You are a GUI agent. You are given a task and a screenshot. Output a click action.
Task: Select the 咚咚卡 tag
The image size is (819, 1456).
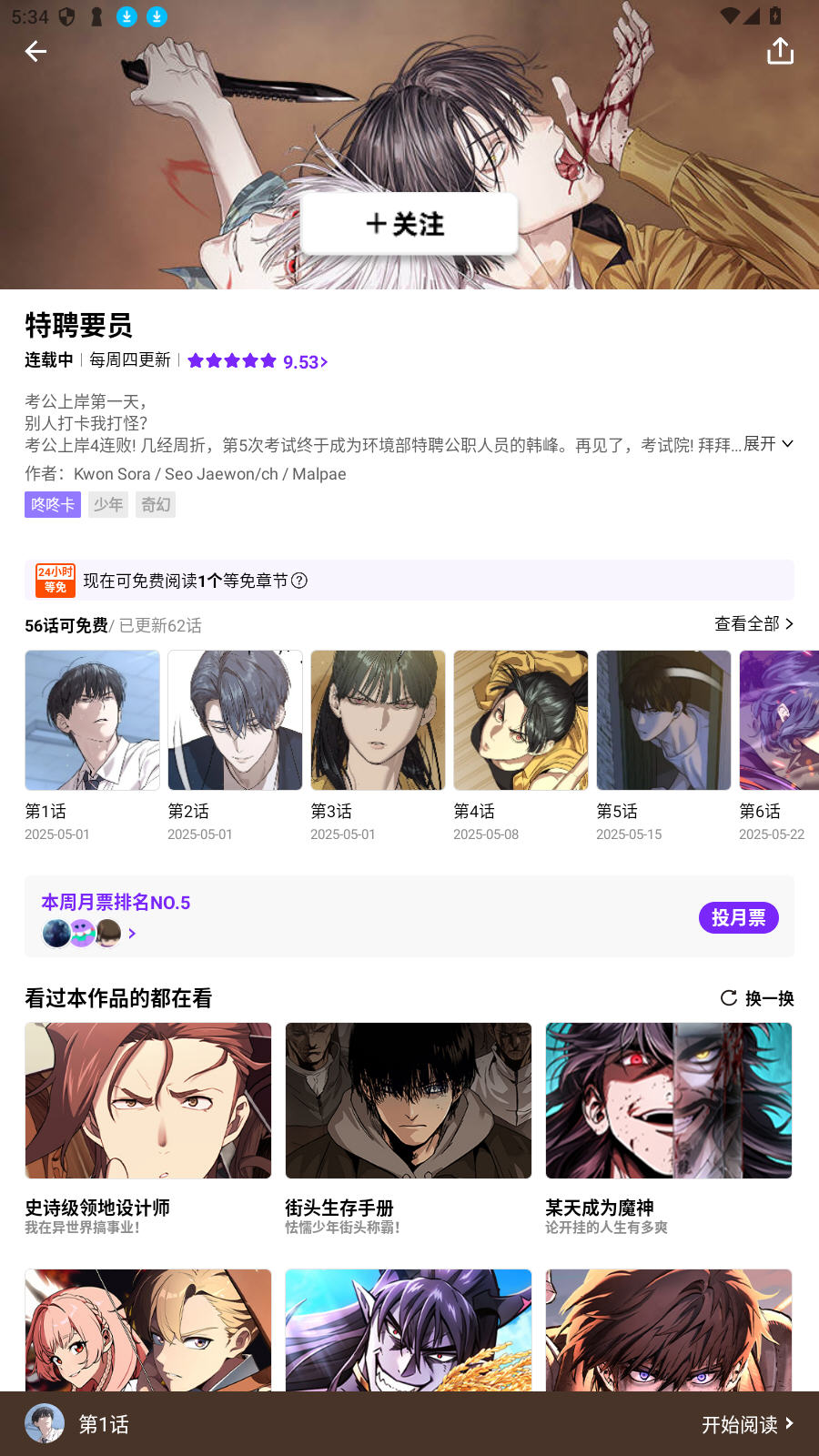[53, 505]
